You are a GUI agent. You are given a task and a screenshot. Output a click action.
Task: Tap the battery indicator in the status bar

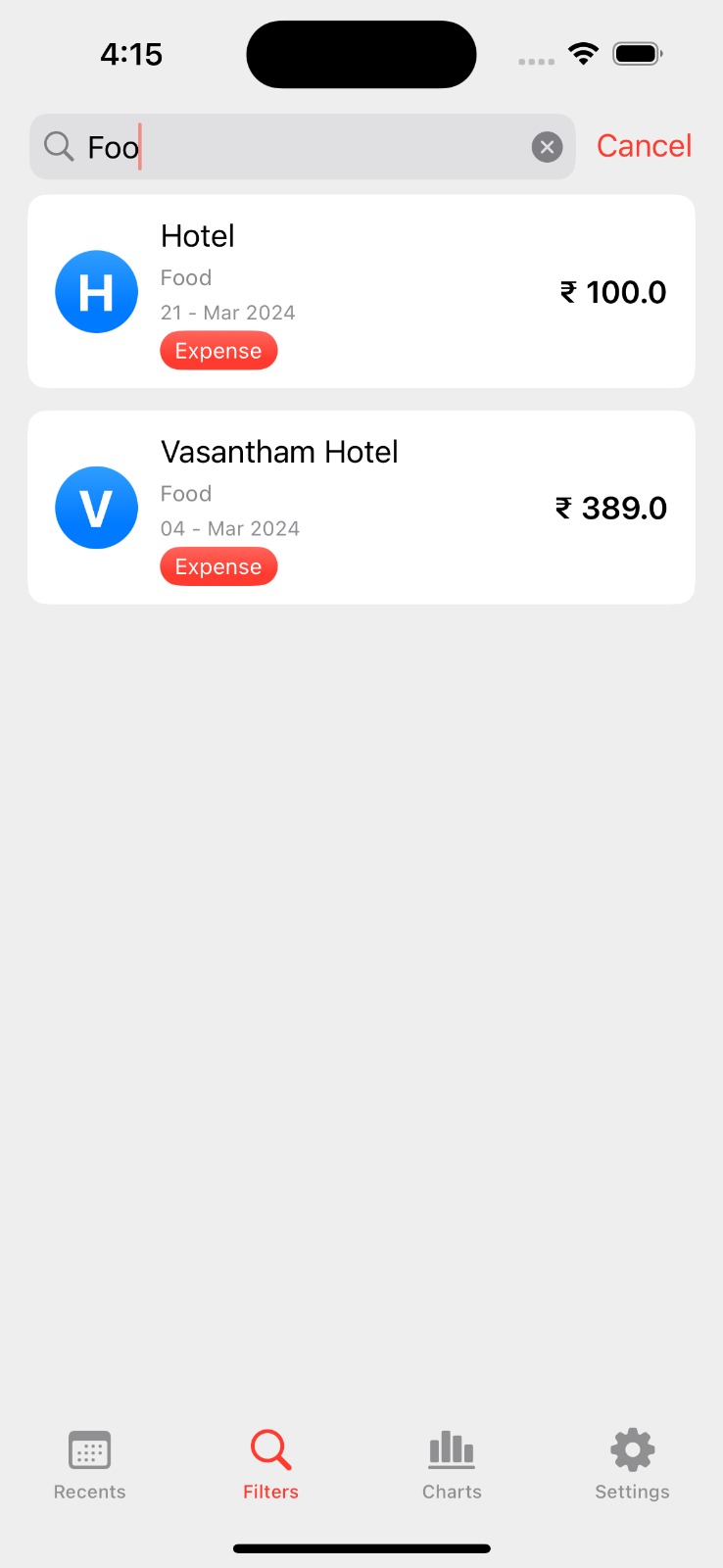click(637, 54)
